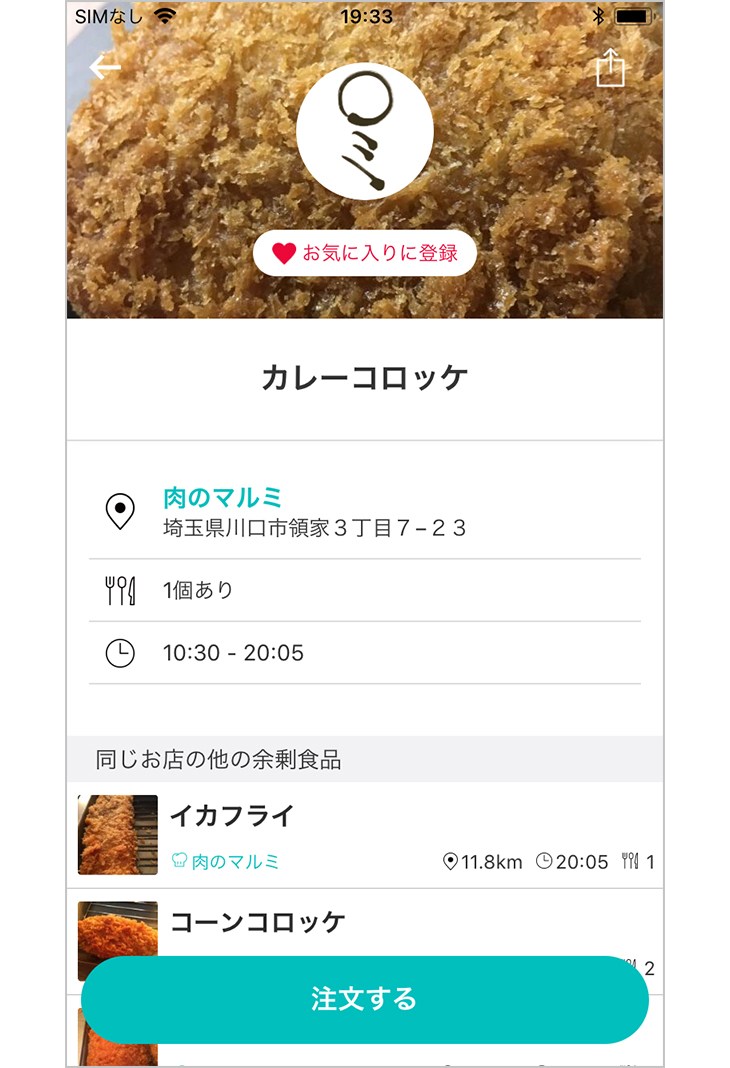Open the 肉のマルミ shop link
Viewport: 730px width, 1068px height.
223,498
